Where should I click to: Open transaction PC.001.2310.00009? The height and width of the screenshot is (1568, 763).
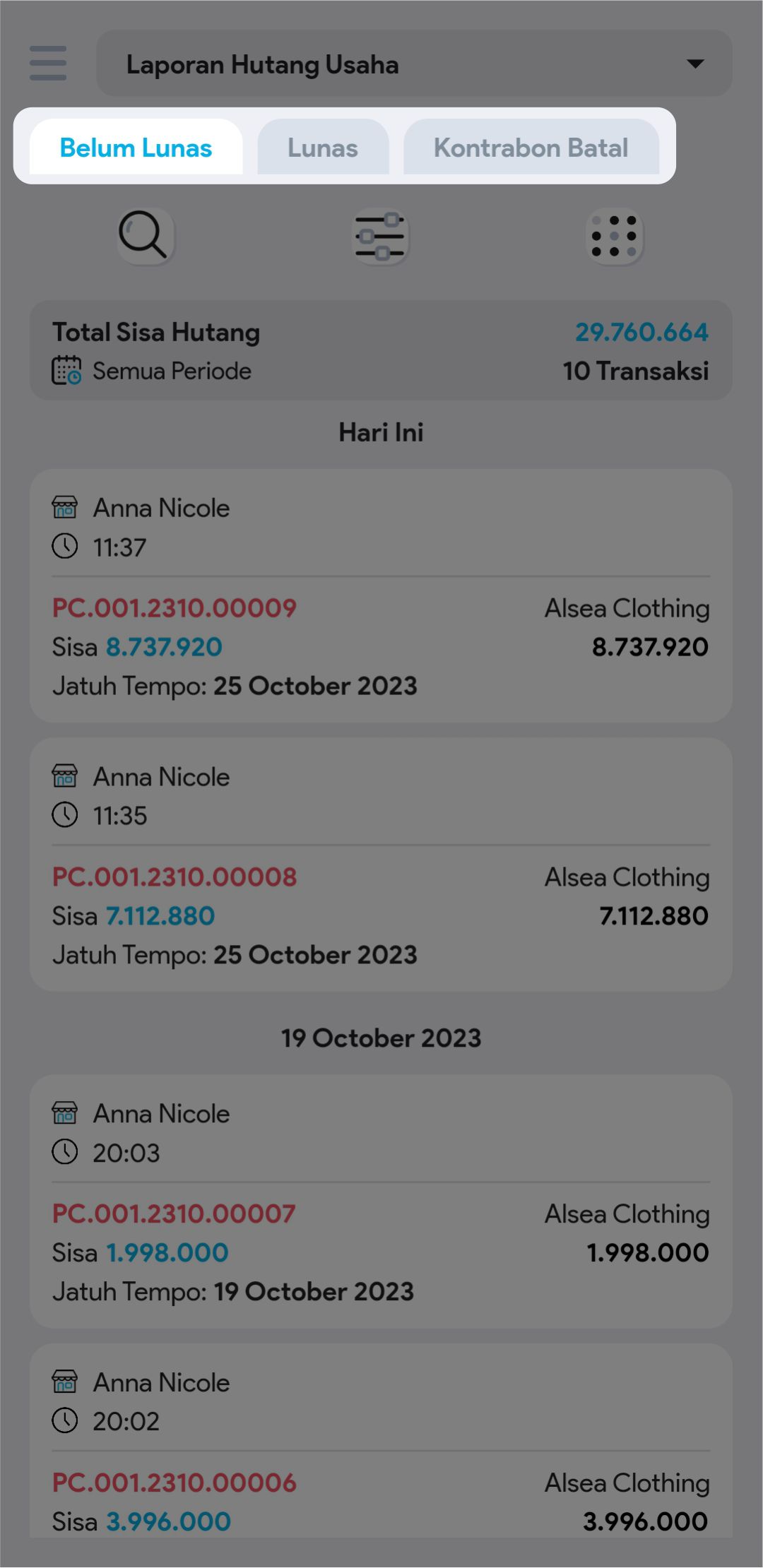pos(380,595)
